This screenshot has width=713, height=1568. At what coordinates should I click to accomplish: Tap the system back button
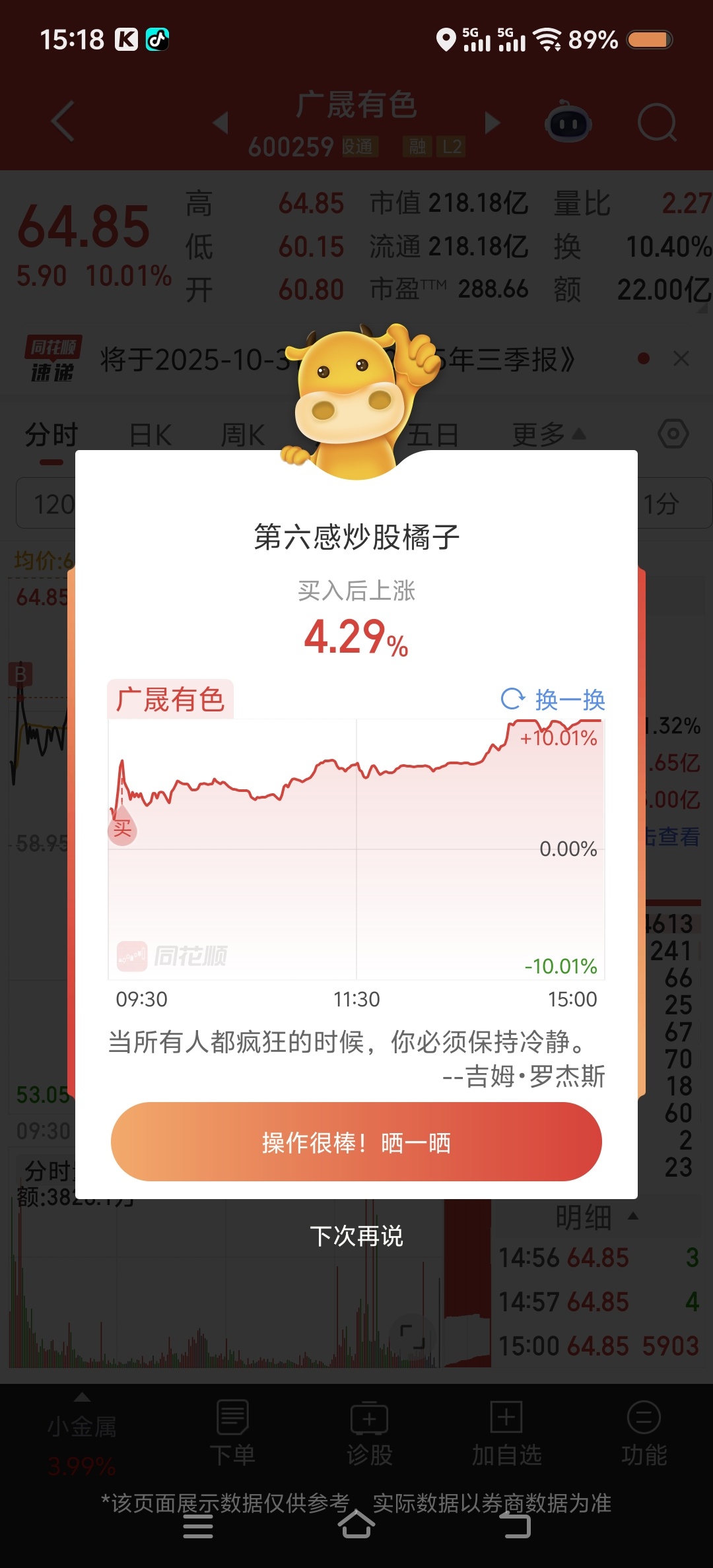tap(514, 1524)
